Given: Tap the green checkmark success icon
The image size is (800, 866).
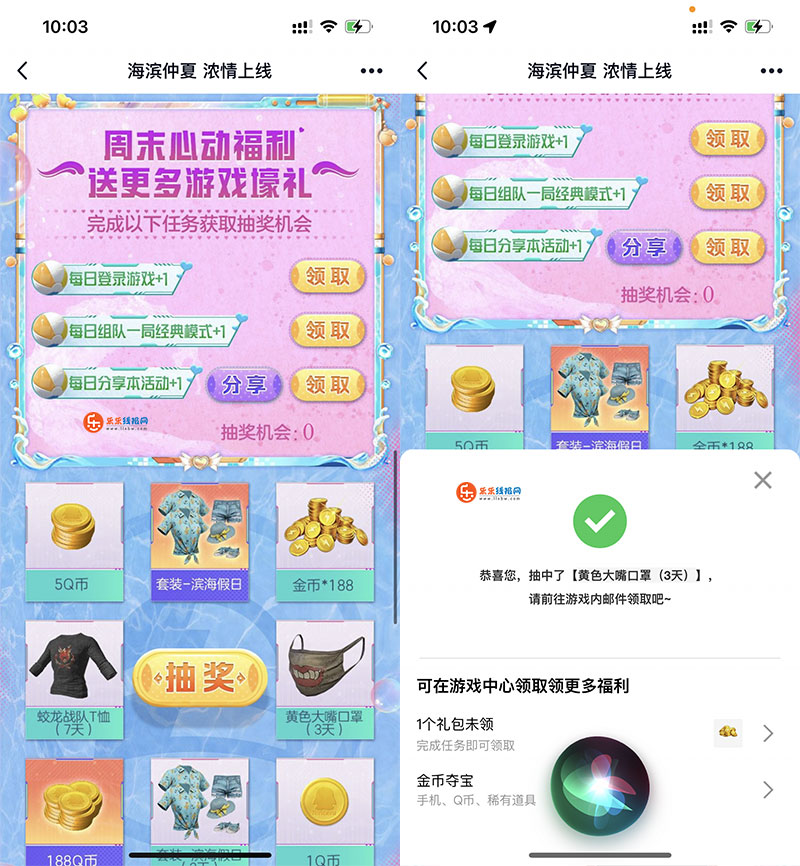Looking at the screenshot, I should (599, 521).
